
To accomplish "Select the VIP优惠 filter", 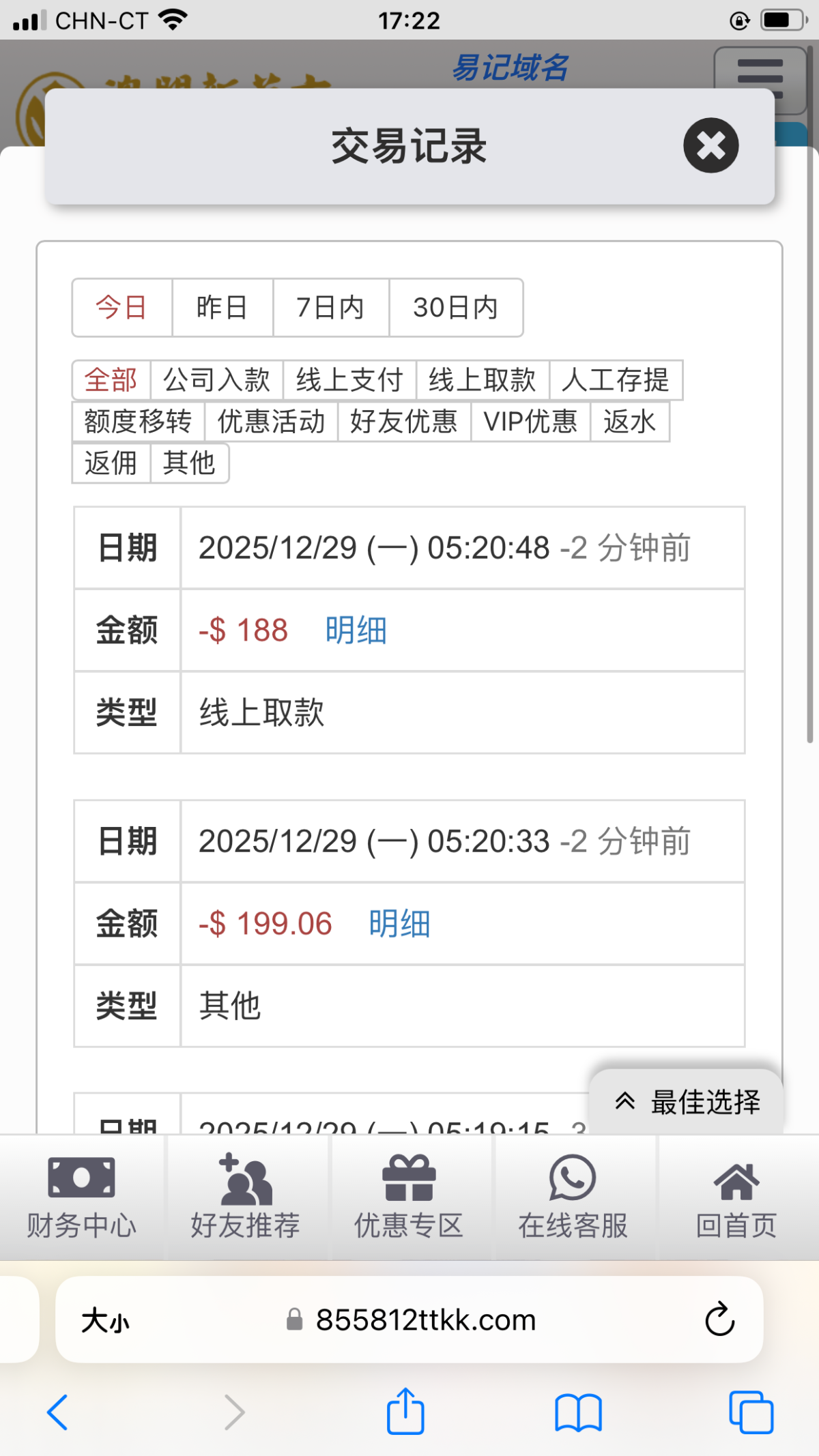I will pyautogui.click(x=530, y=422).
